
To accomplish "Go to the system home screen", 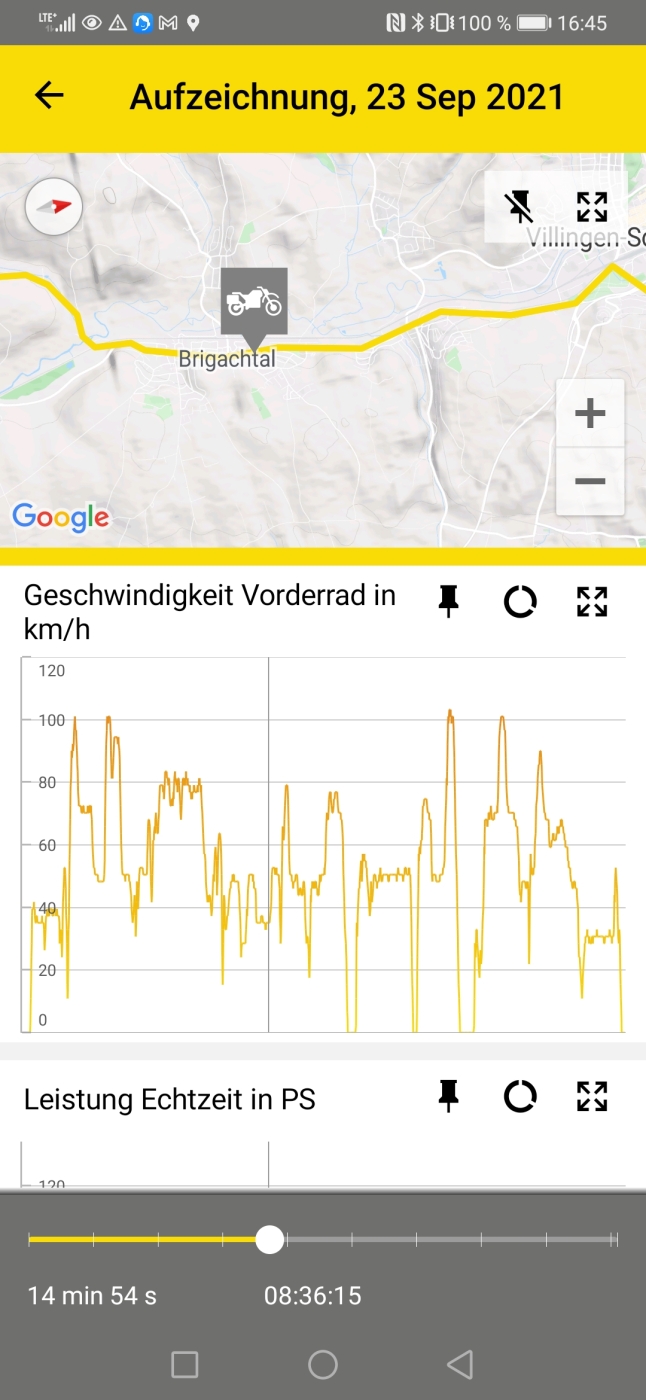I will [323, 1364].
